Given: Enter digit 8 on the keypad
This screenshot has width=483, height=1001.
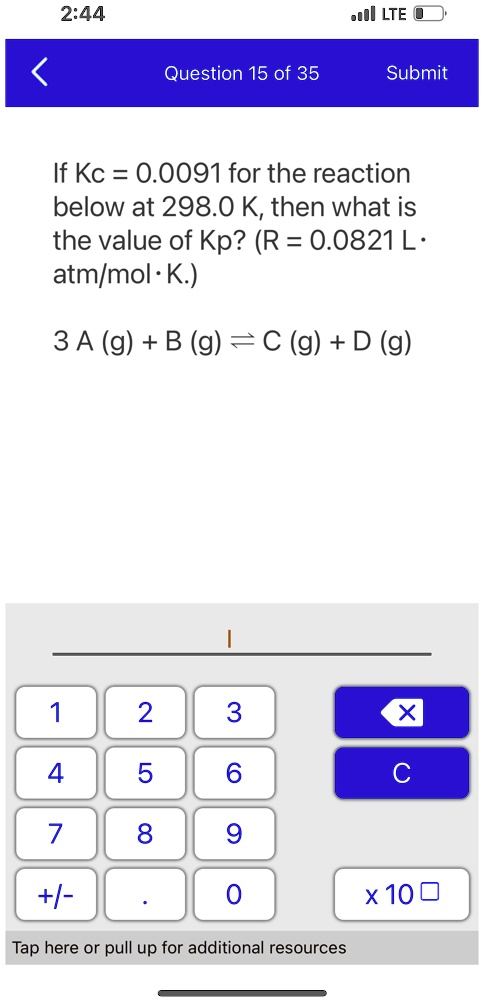Looking at the screenshot, I should tap(145, 833).
